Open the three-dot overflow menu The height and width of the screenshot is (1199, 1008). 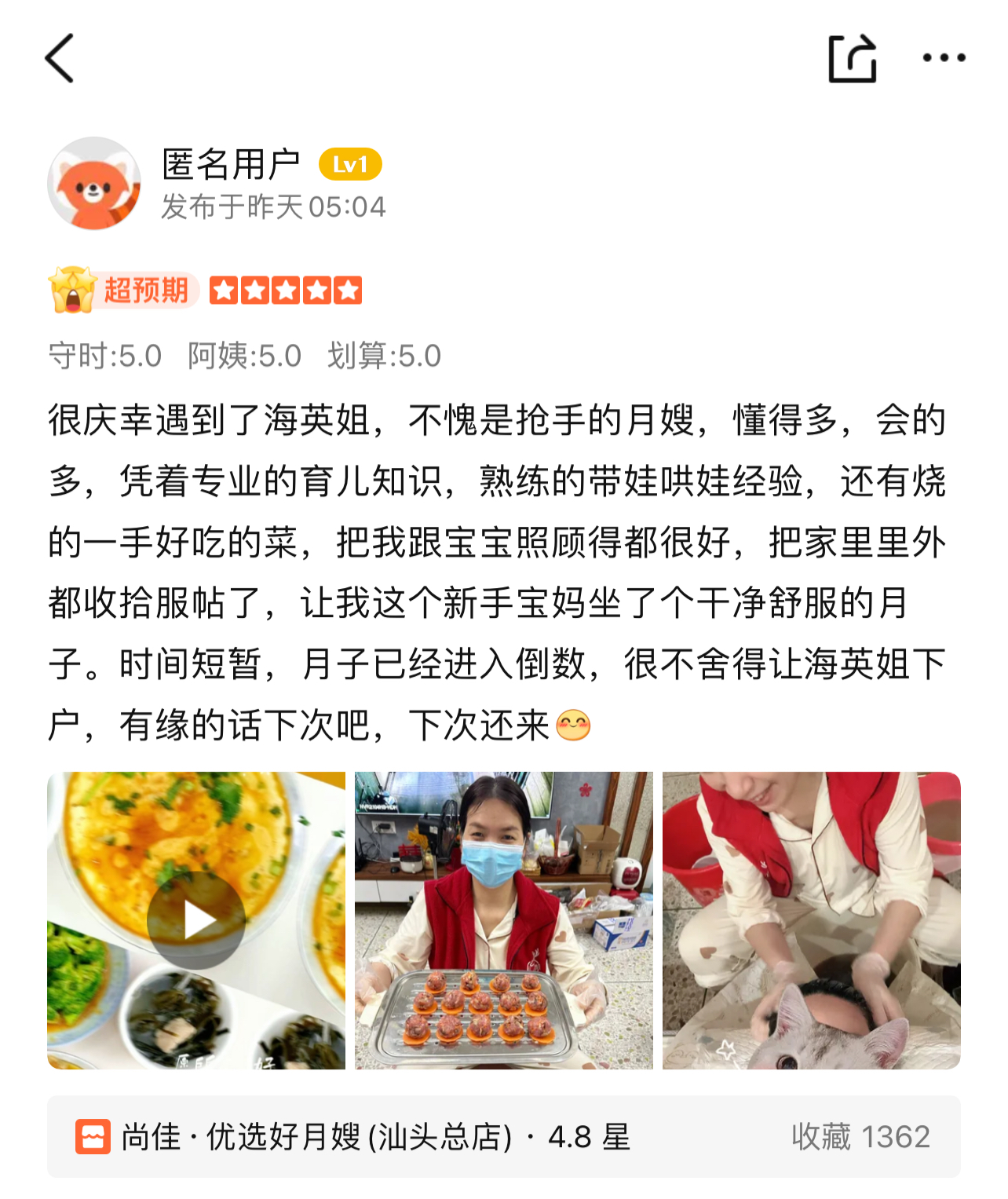[x=943, y=58]
